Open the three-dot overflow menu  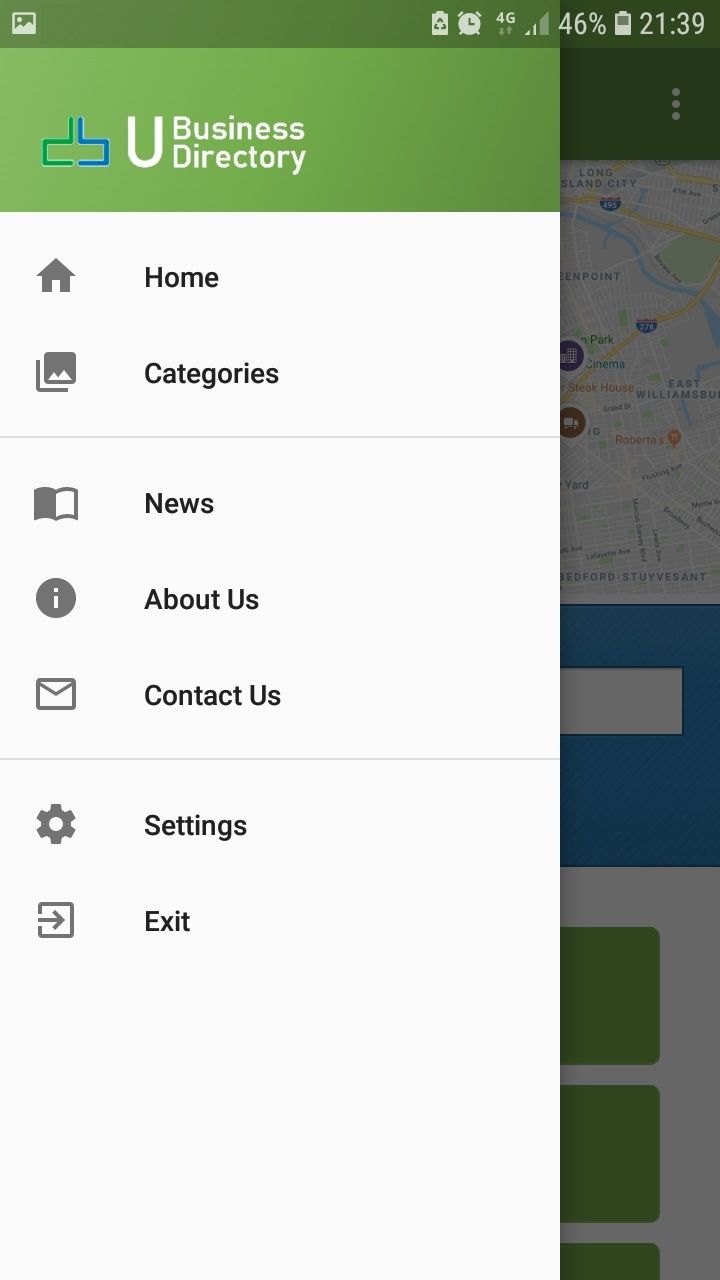676,104
